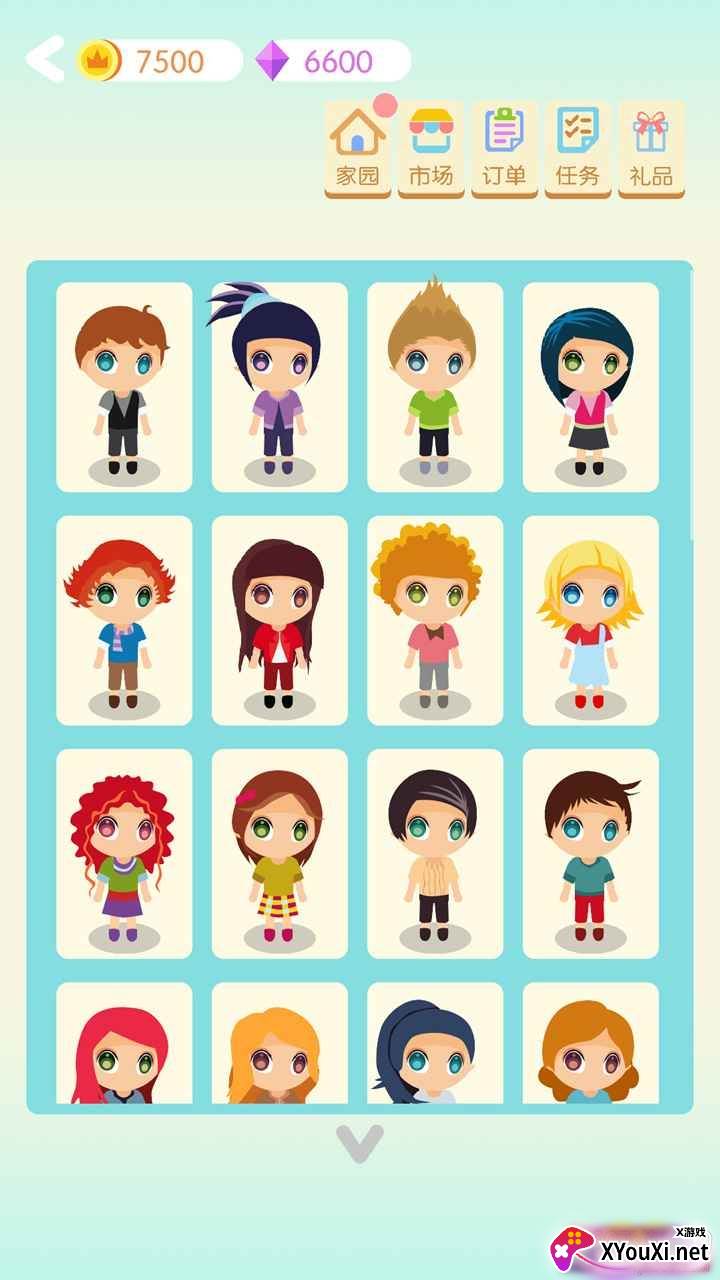Screen dimensions: 720x1280
Task: Open the 家园 home menu
Action: point(358,148)
